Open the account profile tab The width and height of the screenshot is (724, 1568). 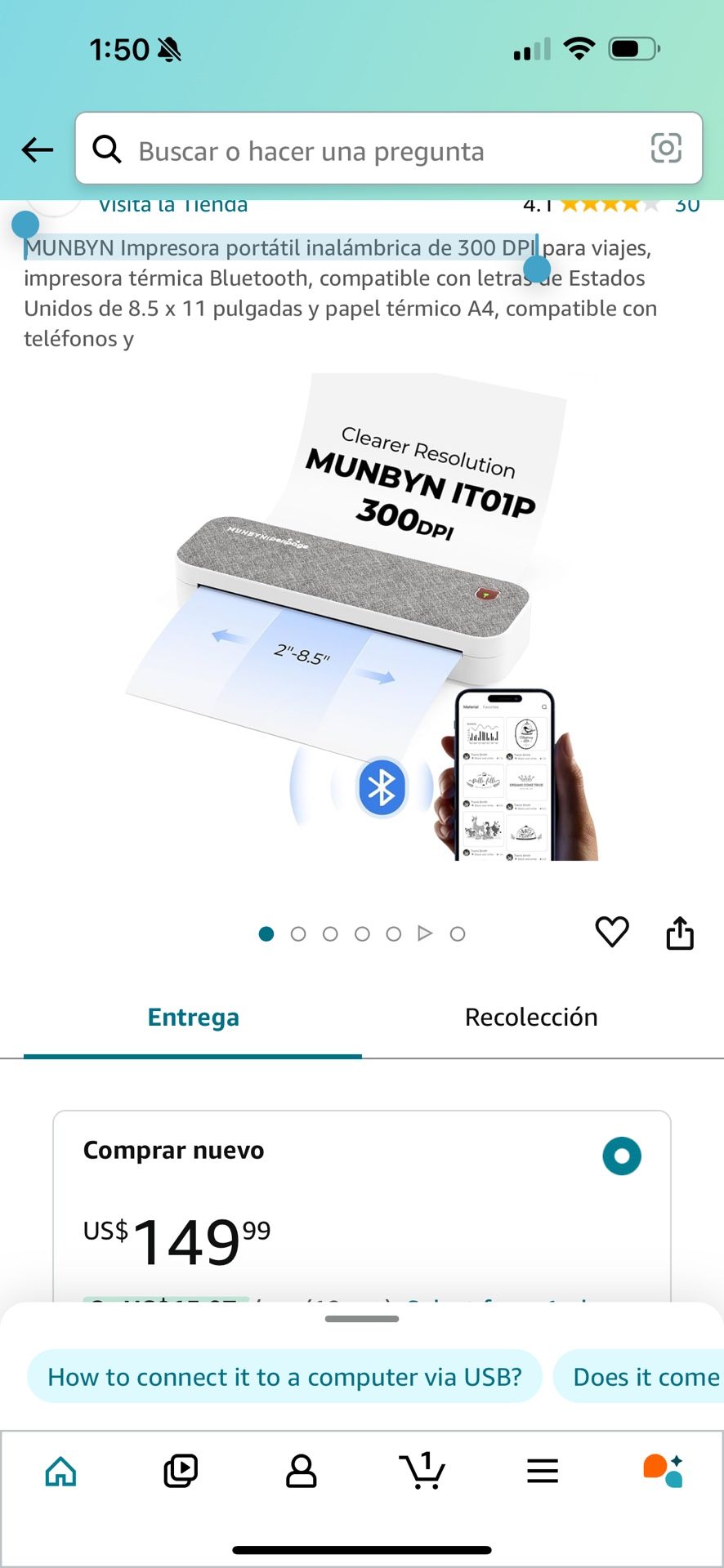tap(301, 1472)
